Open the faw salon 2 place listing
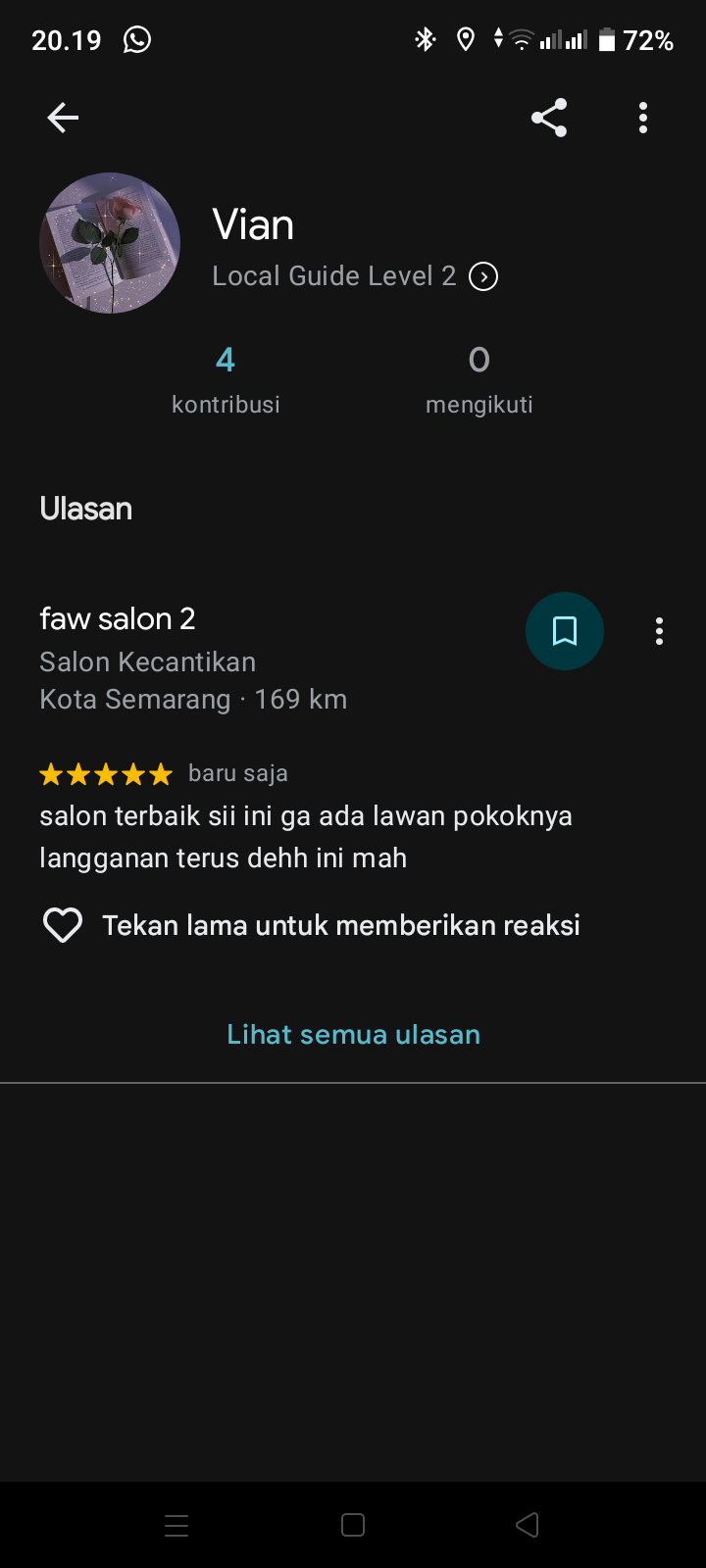 coord(118,619)
